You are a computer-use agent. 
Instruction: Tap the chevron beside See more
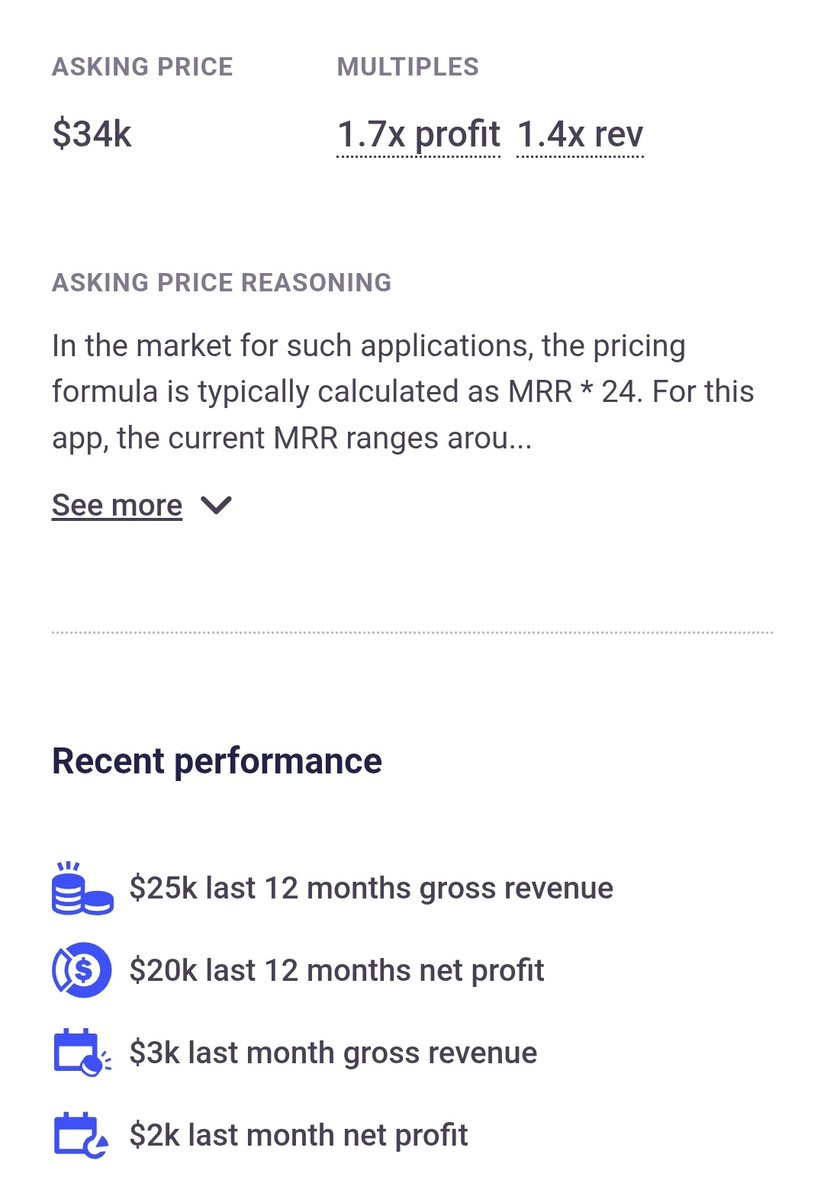point(216,505)
